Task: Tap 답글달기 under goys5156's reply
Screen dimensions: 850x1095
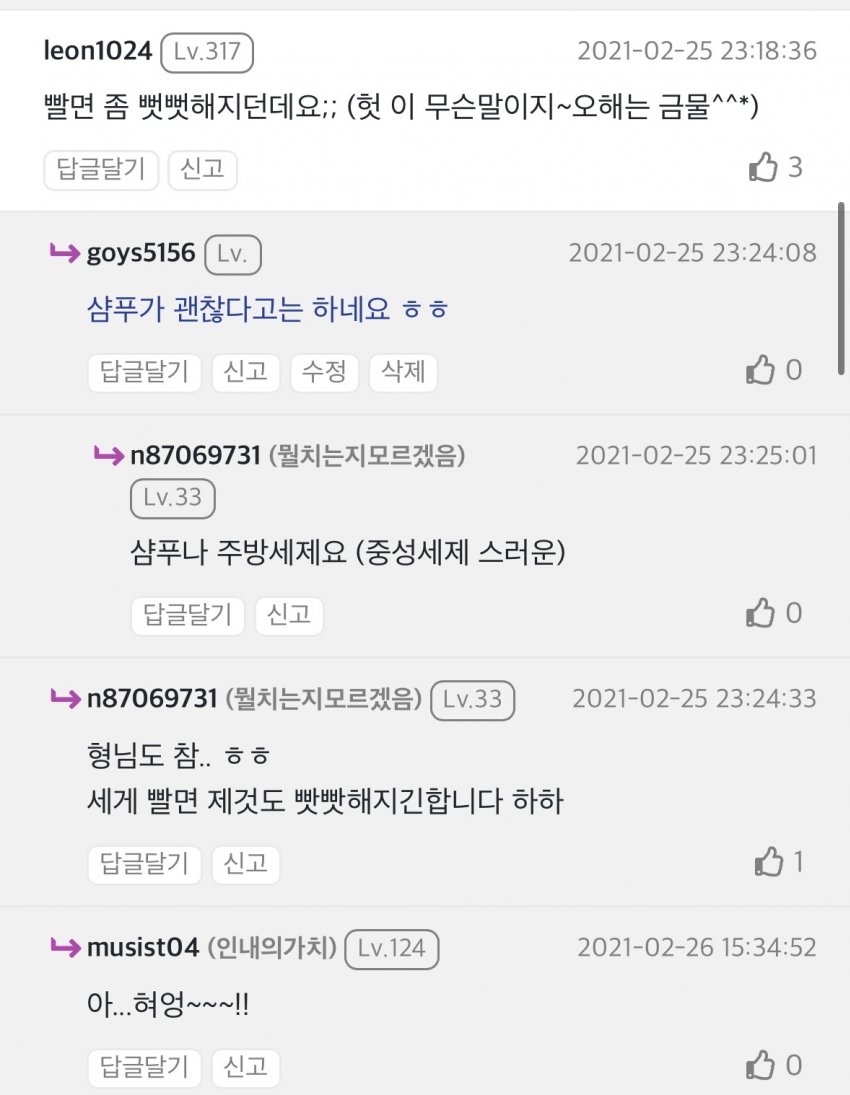Action: (x=144, y=373)
